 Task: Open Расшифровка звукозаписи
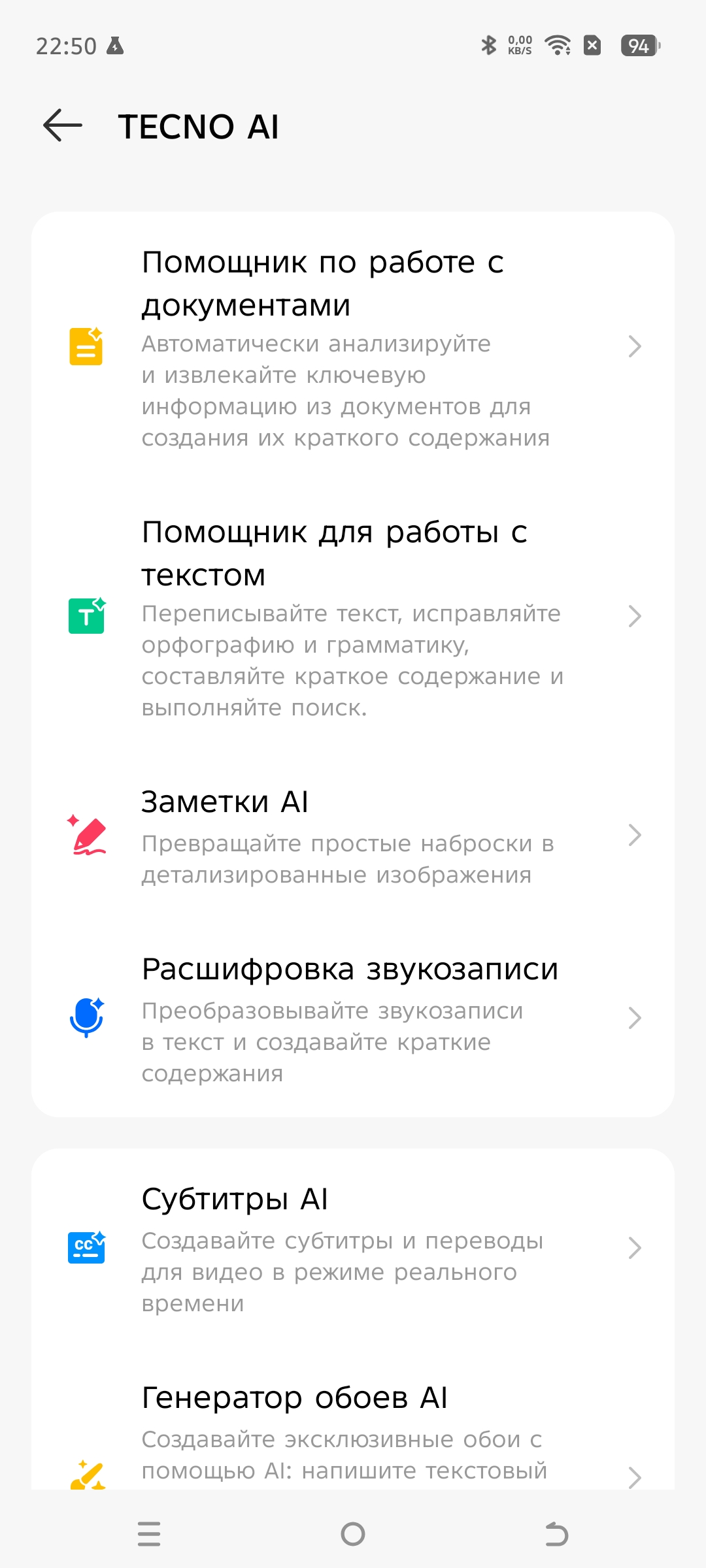(353, 1018)
